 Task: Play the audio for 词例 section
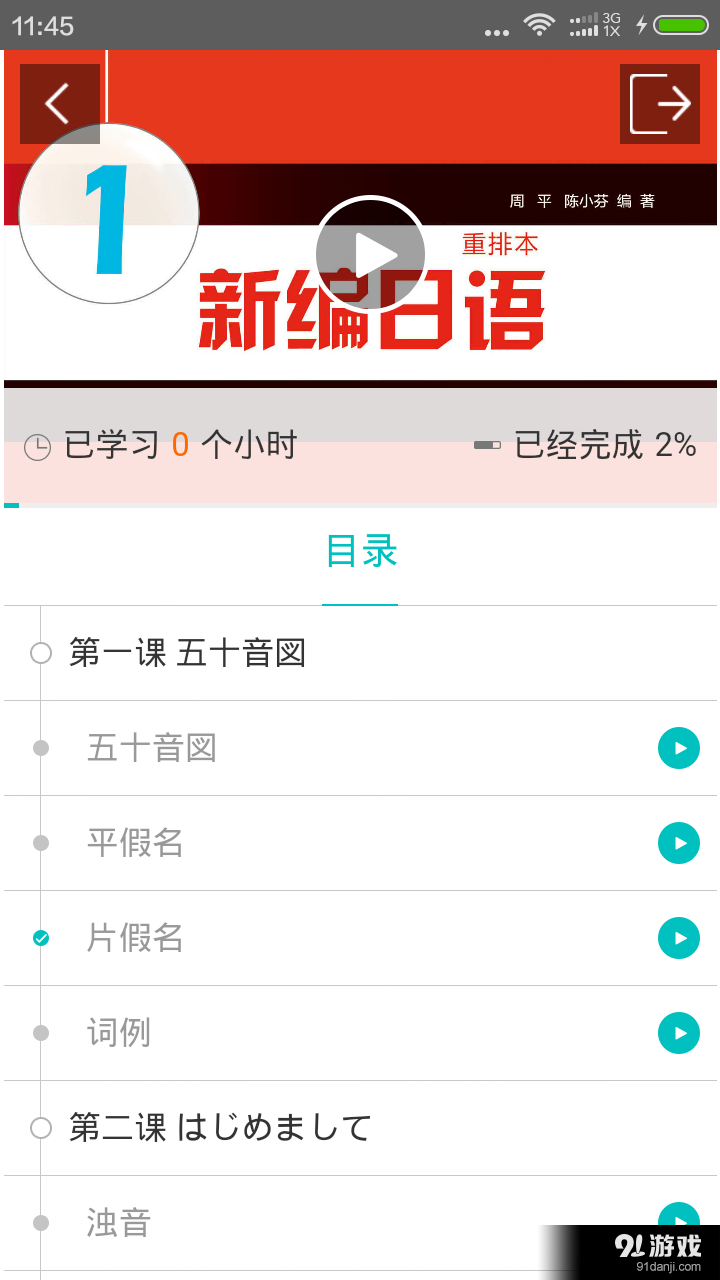coord(679,1033)
